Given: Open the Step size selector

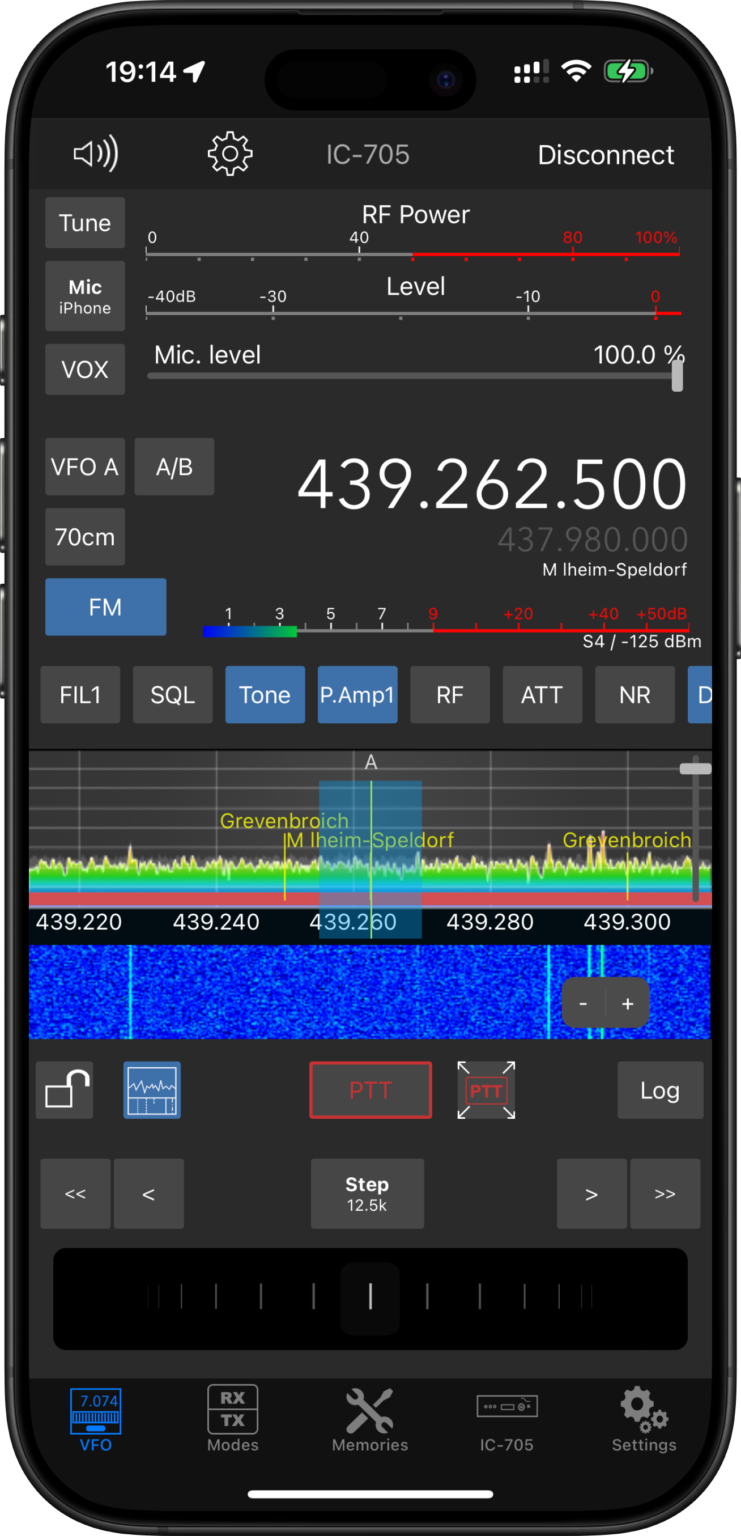Looking at the screenshot, I should 367,1193.
